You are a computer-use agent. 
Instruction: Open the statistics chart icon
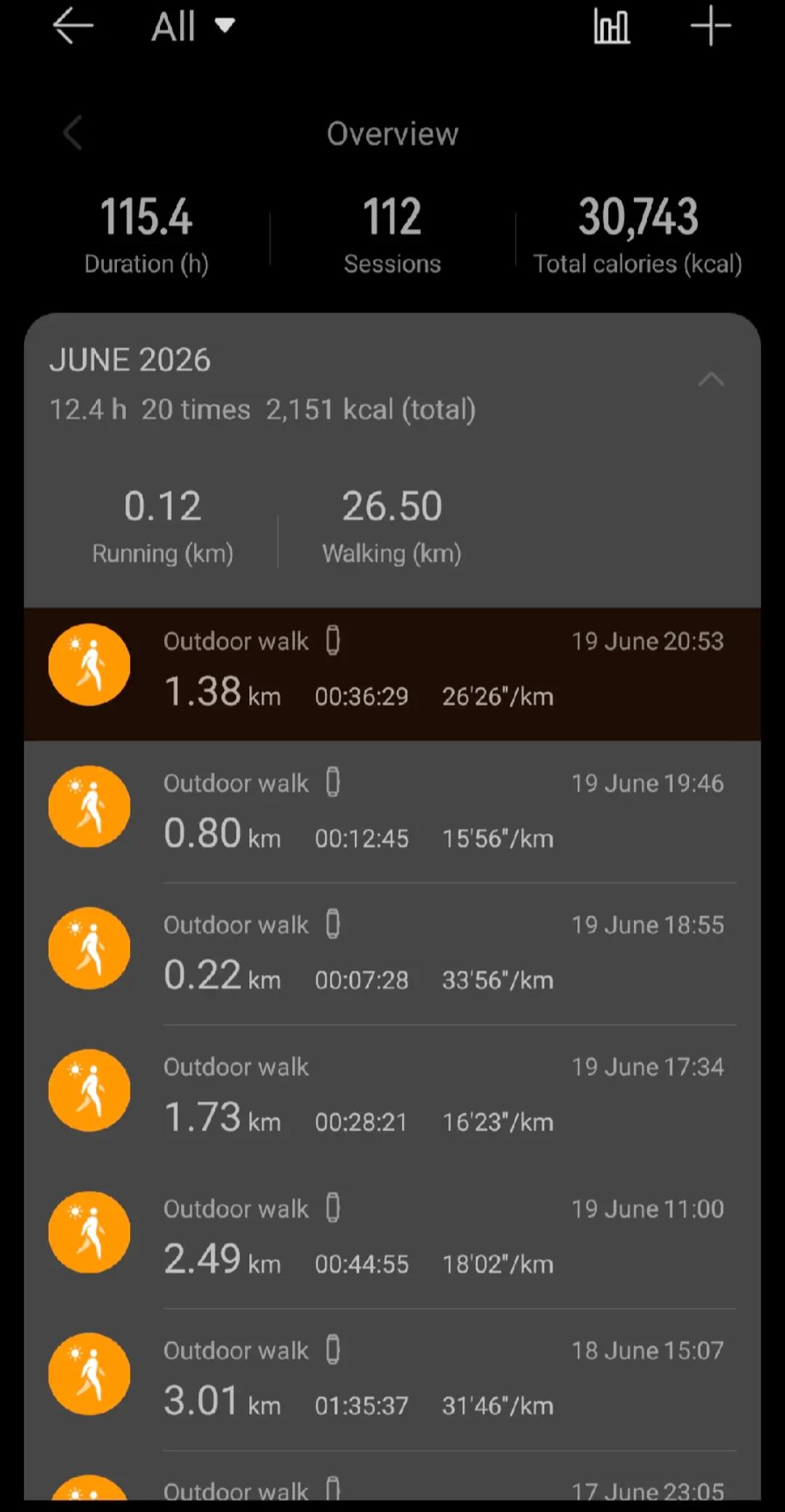point(611,27)
